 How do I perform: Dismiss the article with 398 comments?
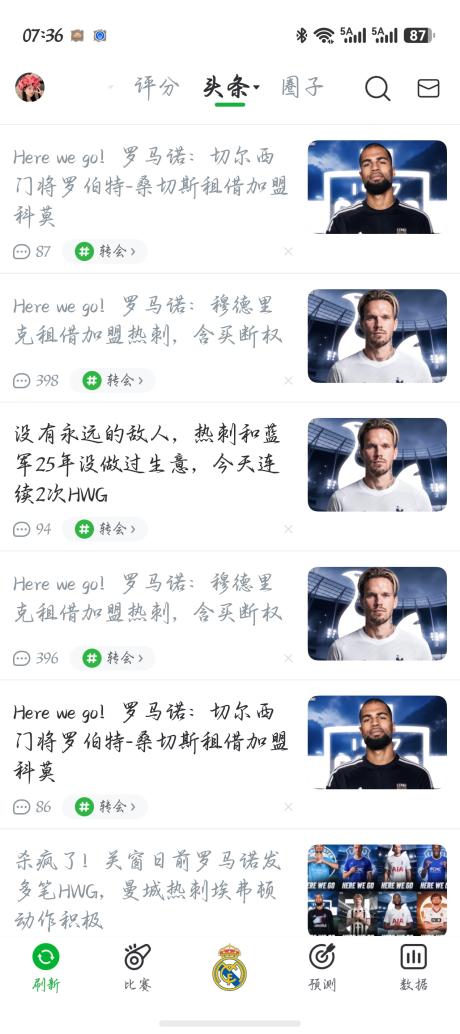[288, 380]
